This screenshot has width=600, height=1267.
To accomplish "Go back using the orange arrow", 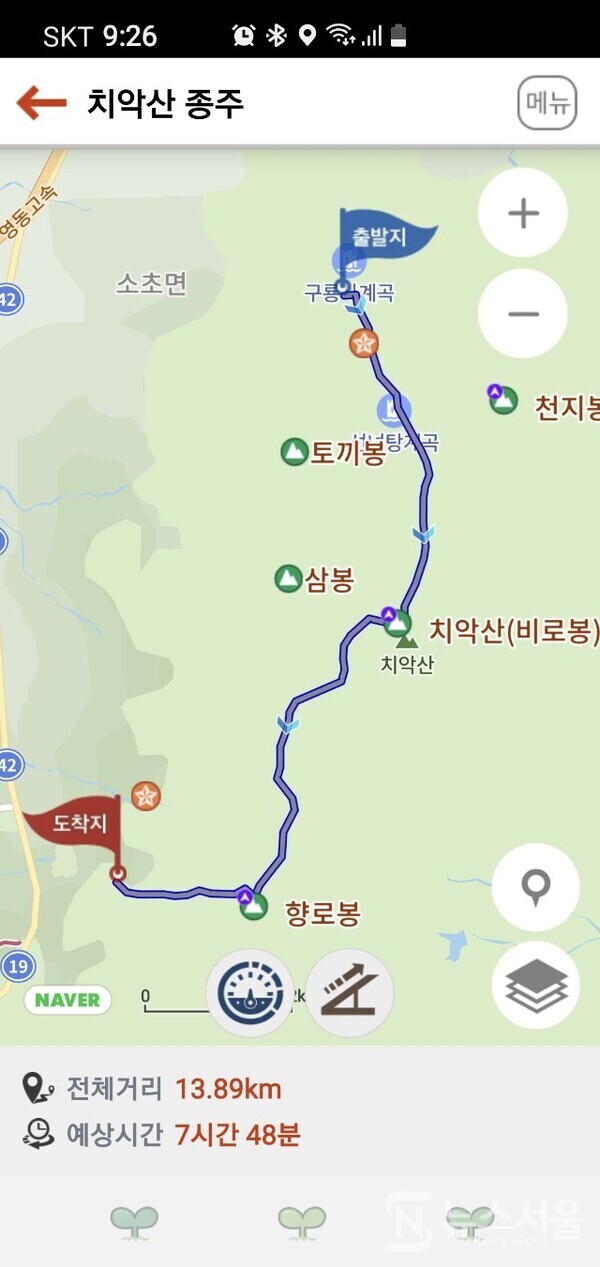I will point(42,103).
